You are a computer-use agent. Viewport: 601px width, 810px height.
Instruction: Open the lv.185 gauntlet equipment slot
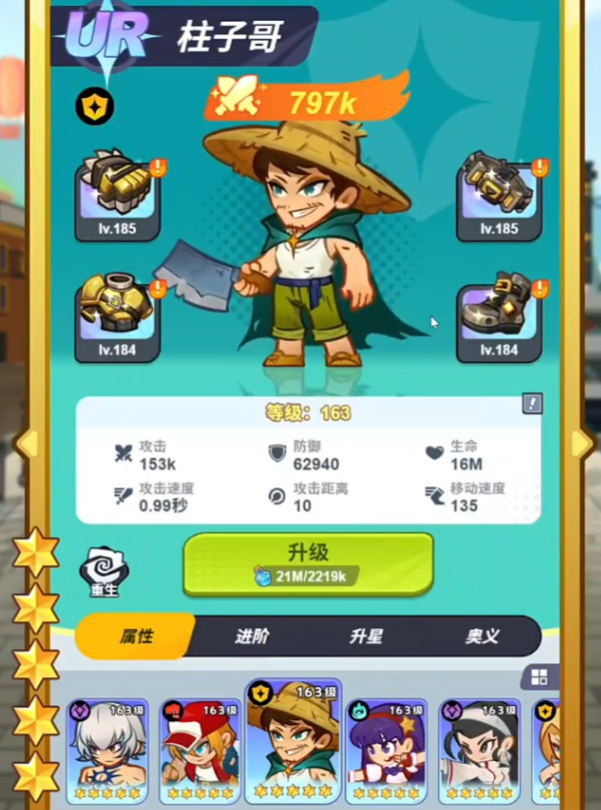tap(119, 197)
